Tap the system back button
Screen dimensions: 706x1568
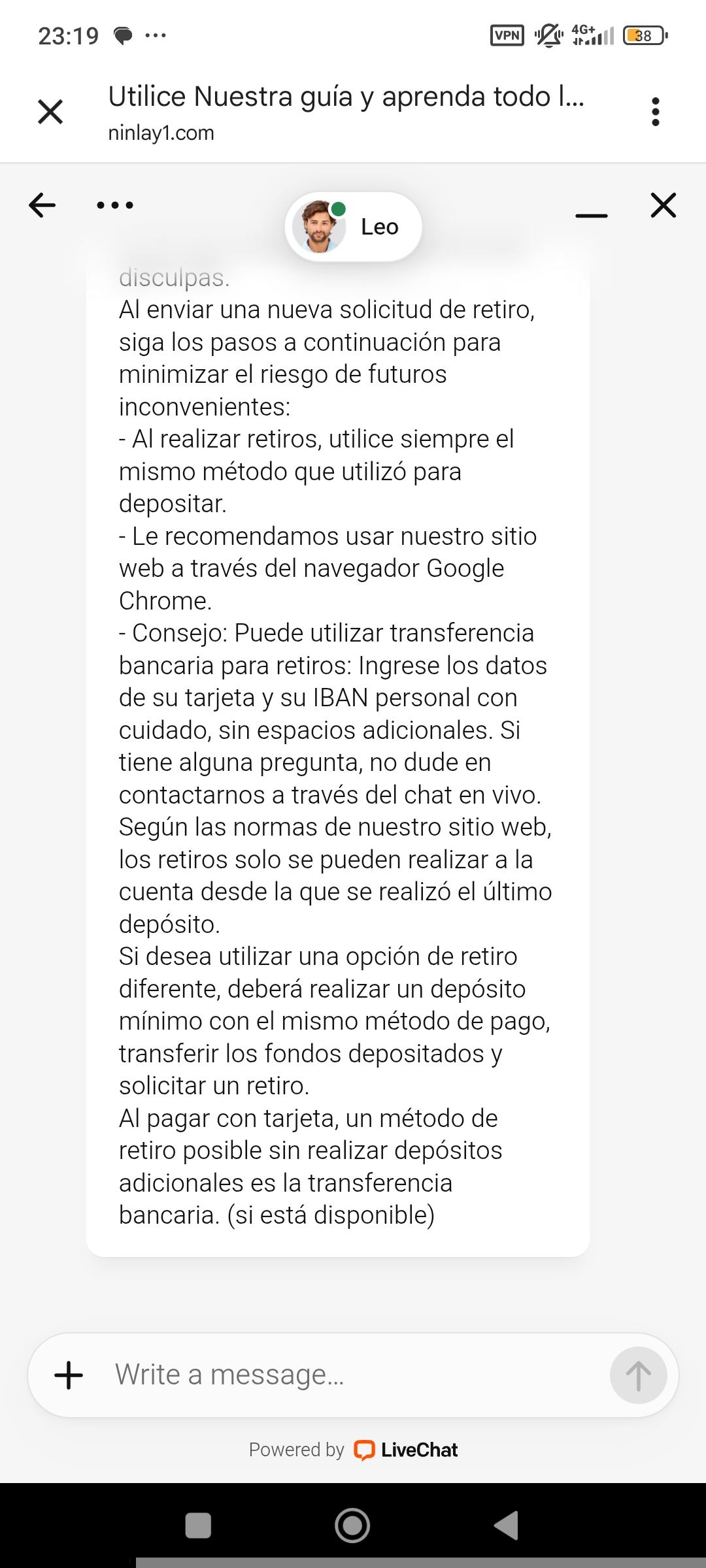point(506,1526)
